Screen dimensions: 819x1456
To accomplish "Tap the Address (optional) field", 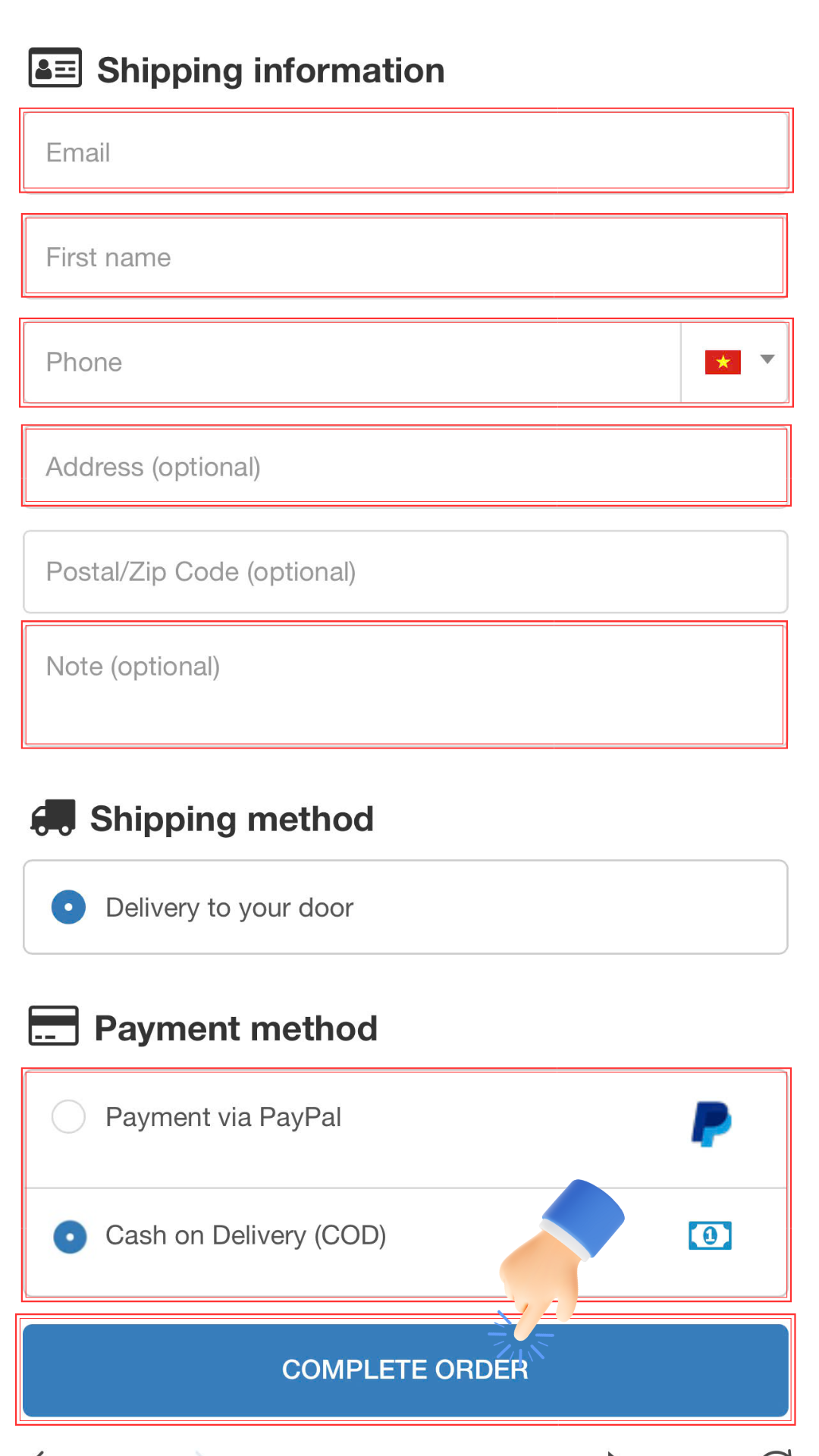I will [406, 466].
